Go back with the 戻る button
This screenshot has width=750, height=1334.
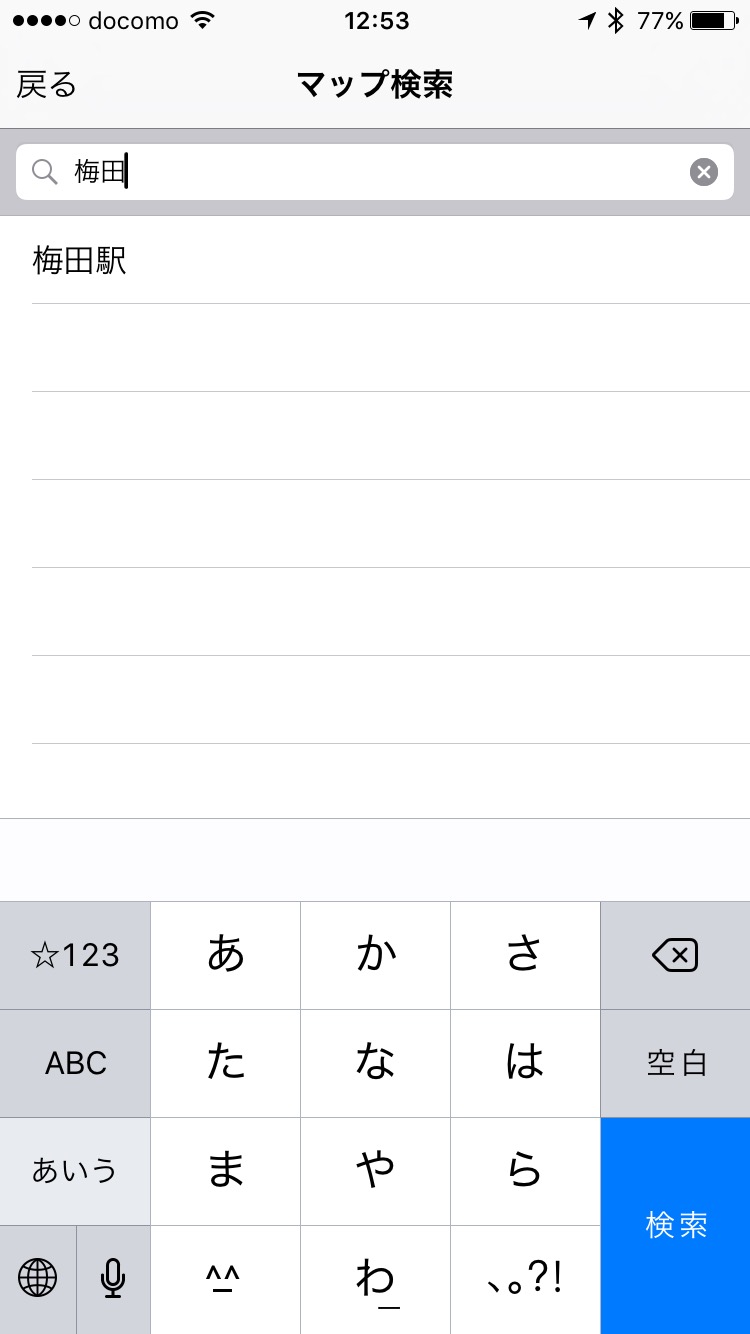[x=47, y=85]
